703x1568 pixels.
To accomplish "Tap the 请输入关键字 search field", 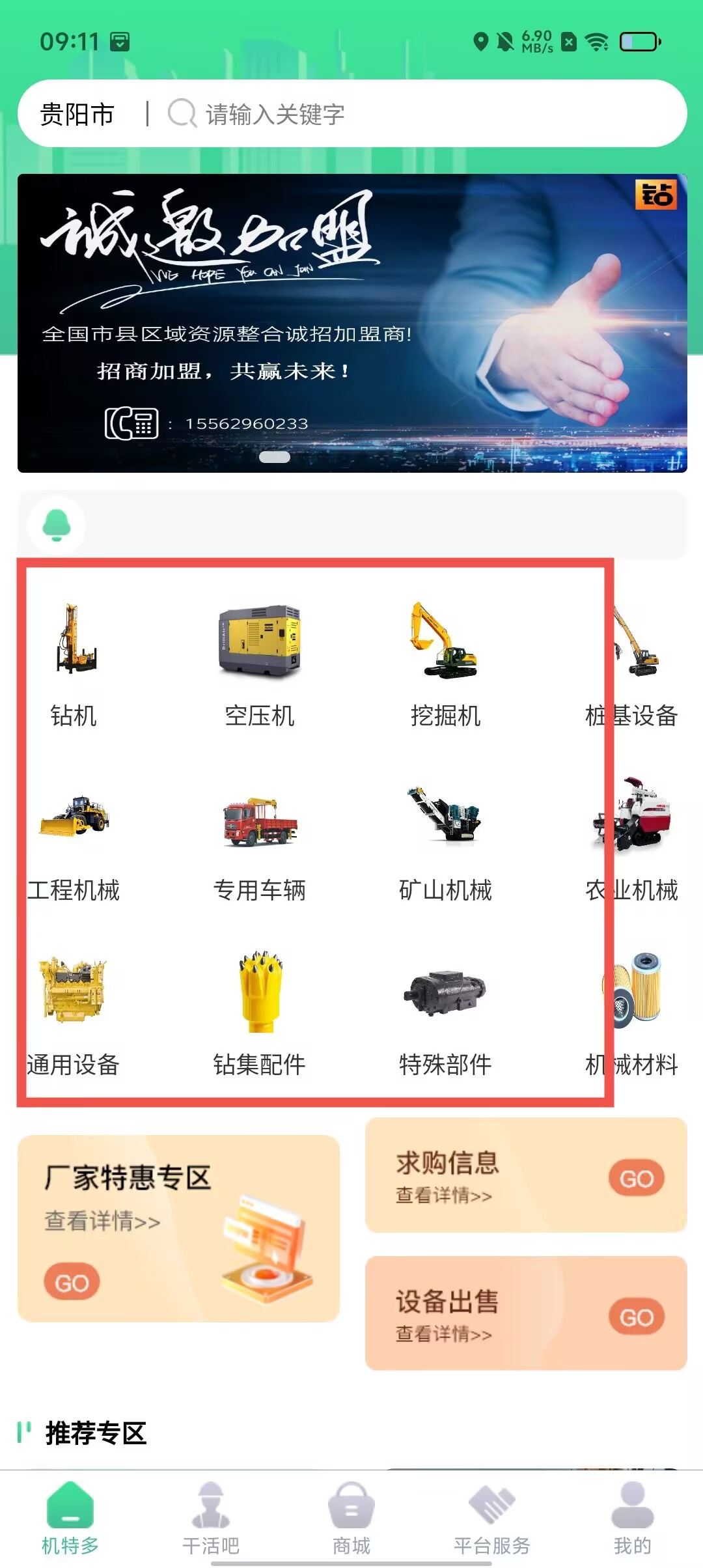I will pyautogui.click(x=391, y=115).
